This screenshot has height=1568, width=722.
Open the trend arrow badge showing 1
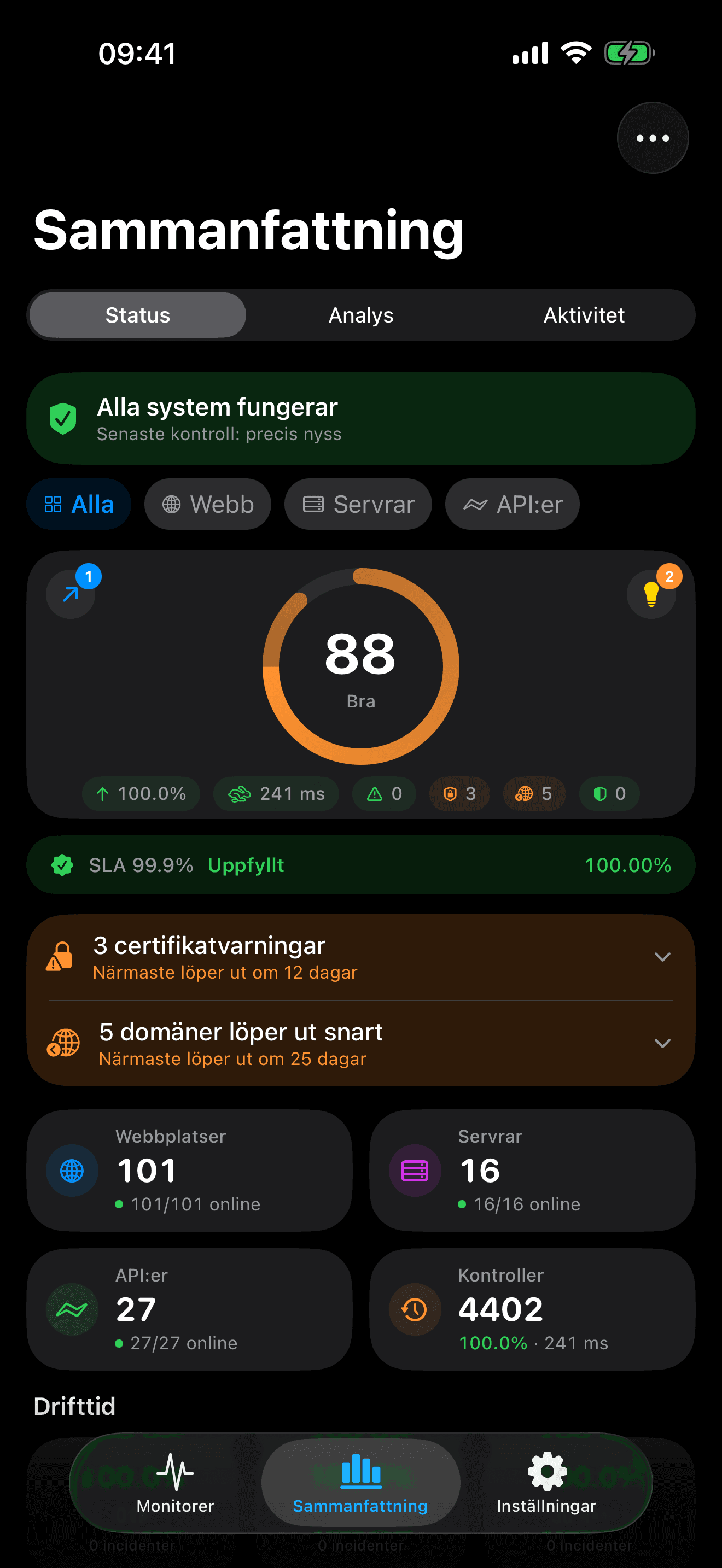coord(71,594)
